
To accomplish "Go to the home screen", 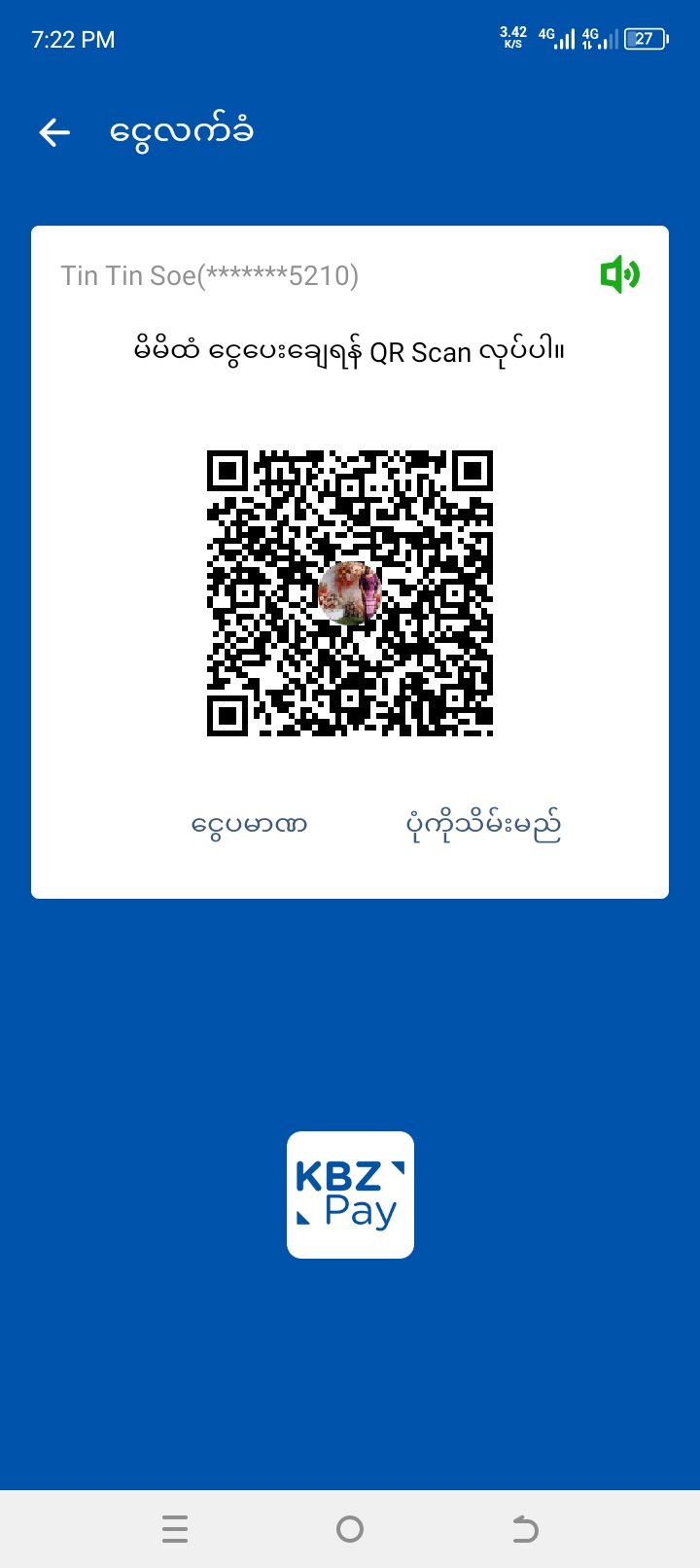I will coord(350,1529).
